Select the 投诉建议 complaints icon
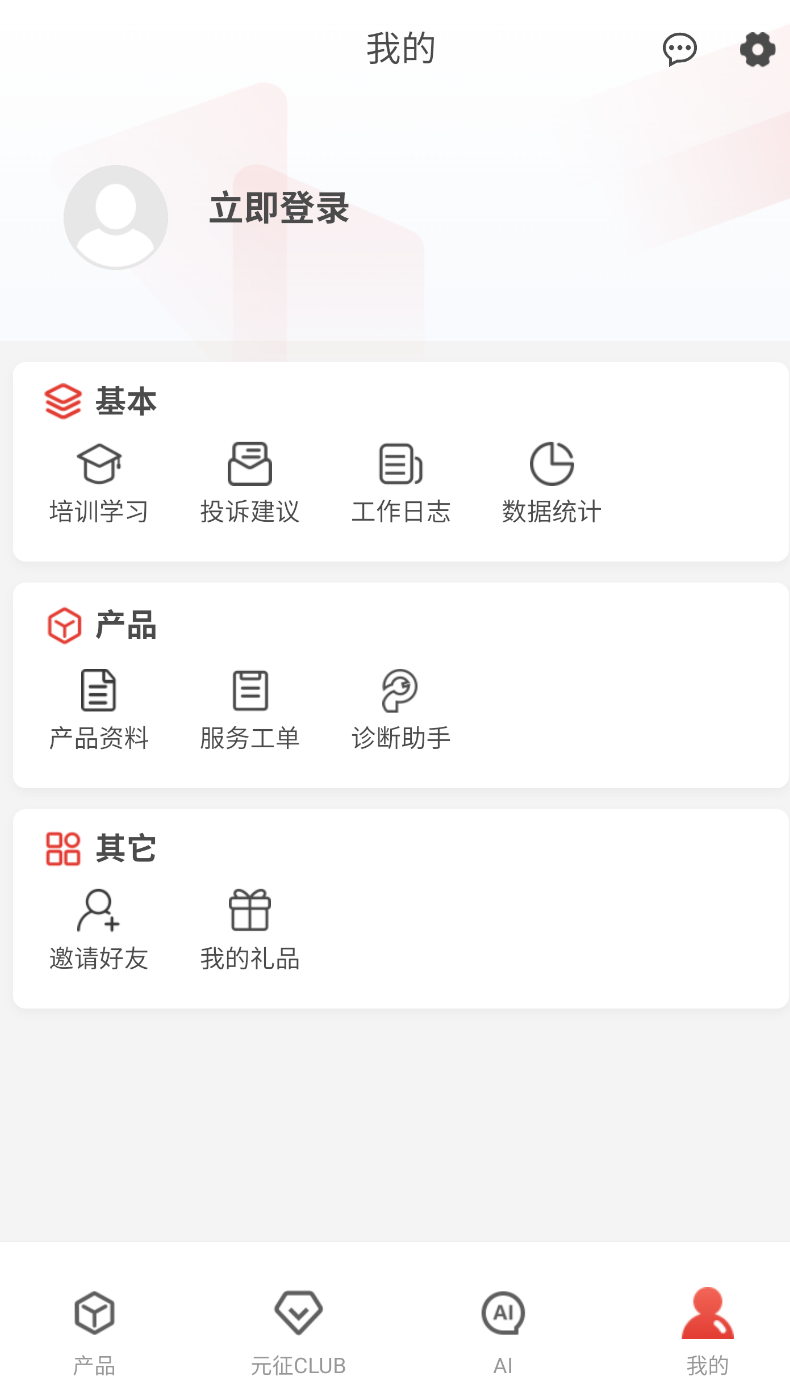The height and width of the screenshot is (1384, 790). [x=249, y=463]
